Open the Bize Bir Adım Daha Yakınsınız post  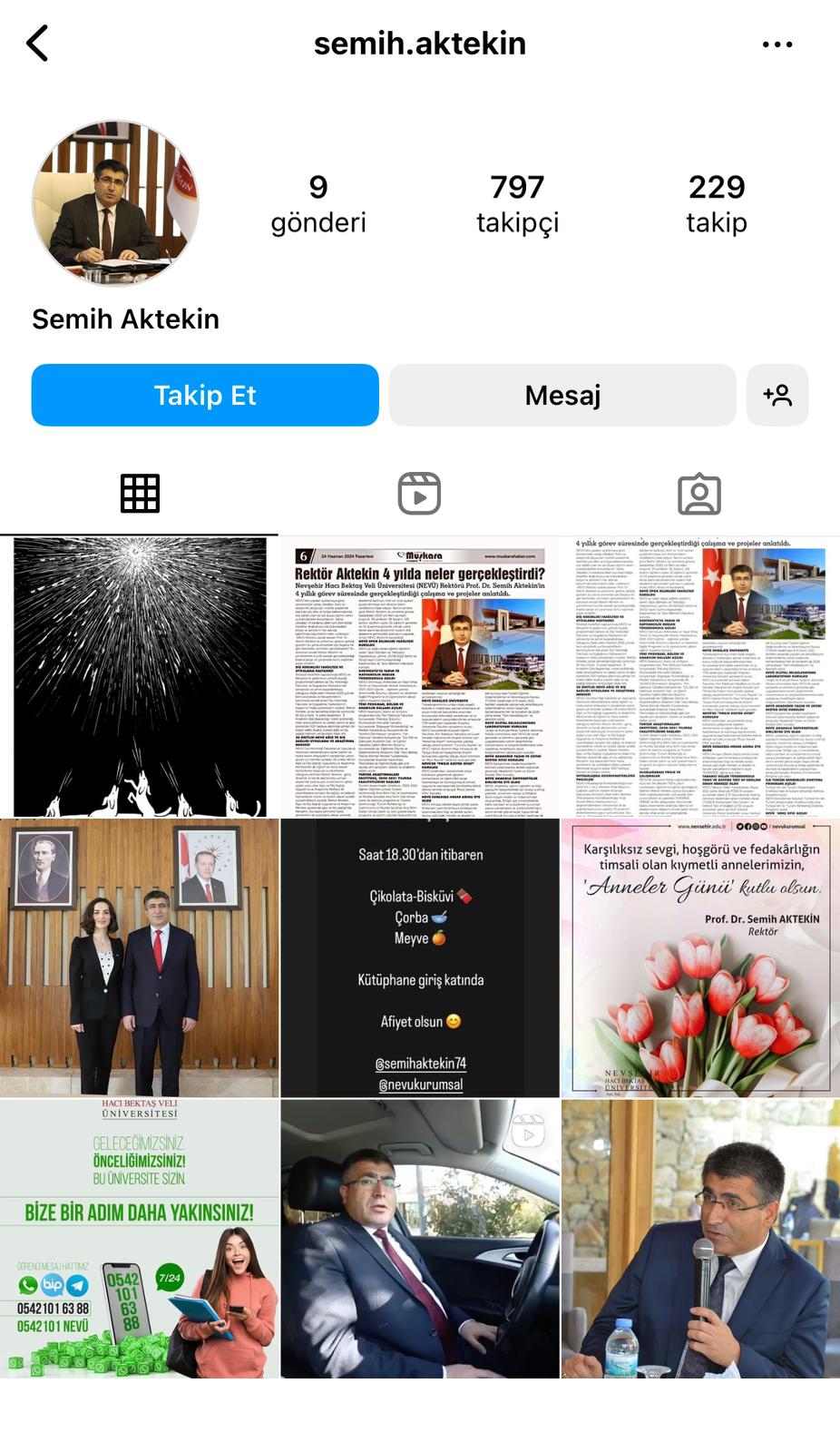tap(139, 1239)
